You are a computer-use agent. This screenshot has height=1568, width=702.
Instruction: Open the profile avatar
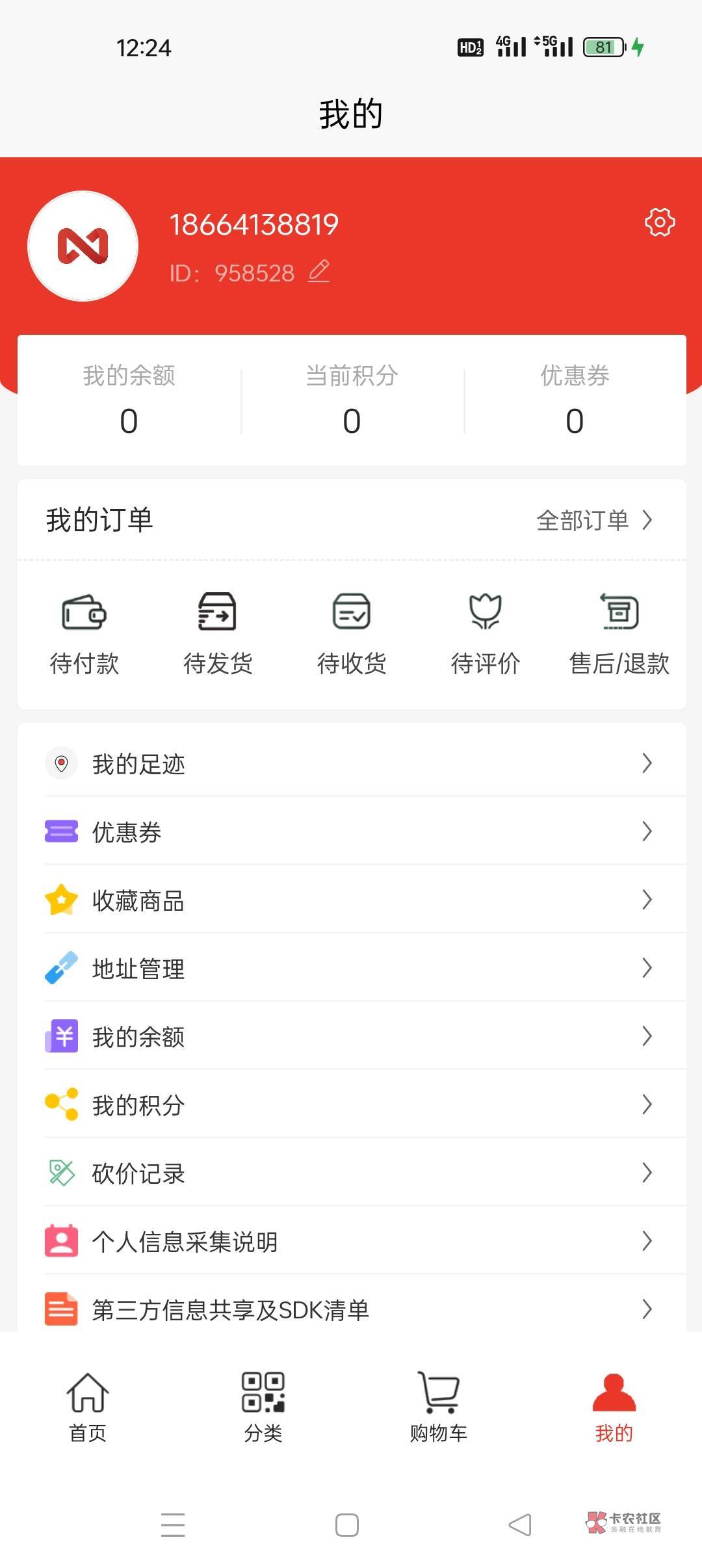pyautogui.click(x=83, y=246)
